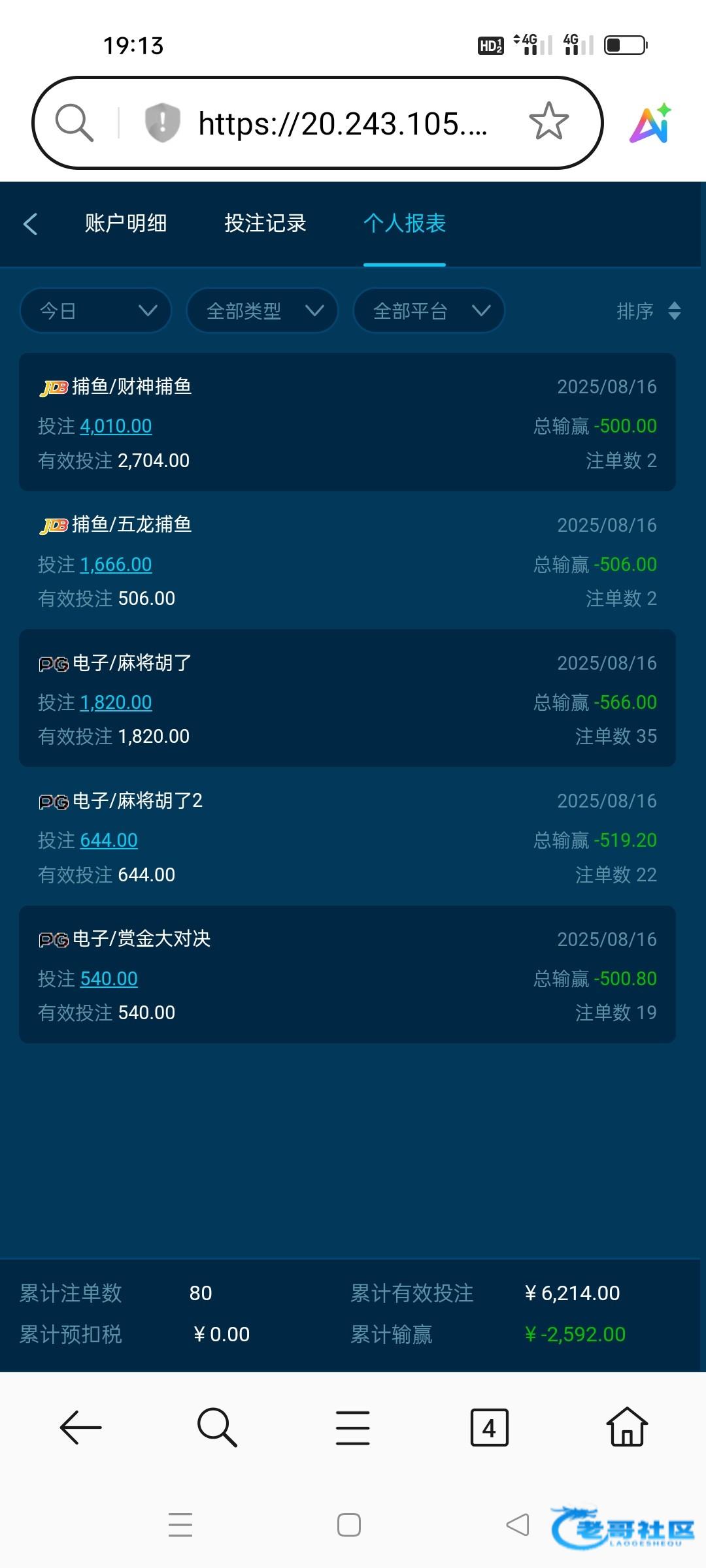Select the 个人报表 tab
The width and height of the screenshot is (706, 1568).
tap(405, 223)
